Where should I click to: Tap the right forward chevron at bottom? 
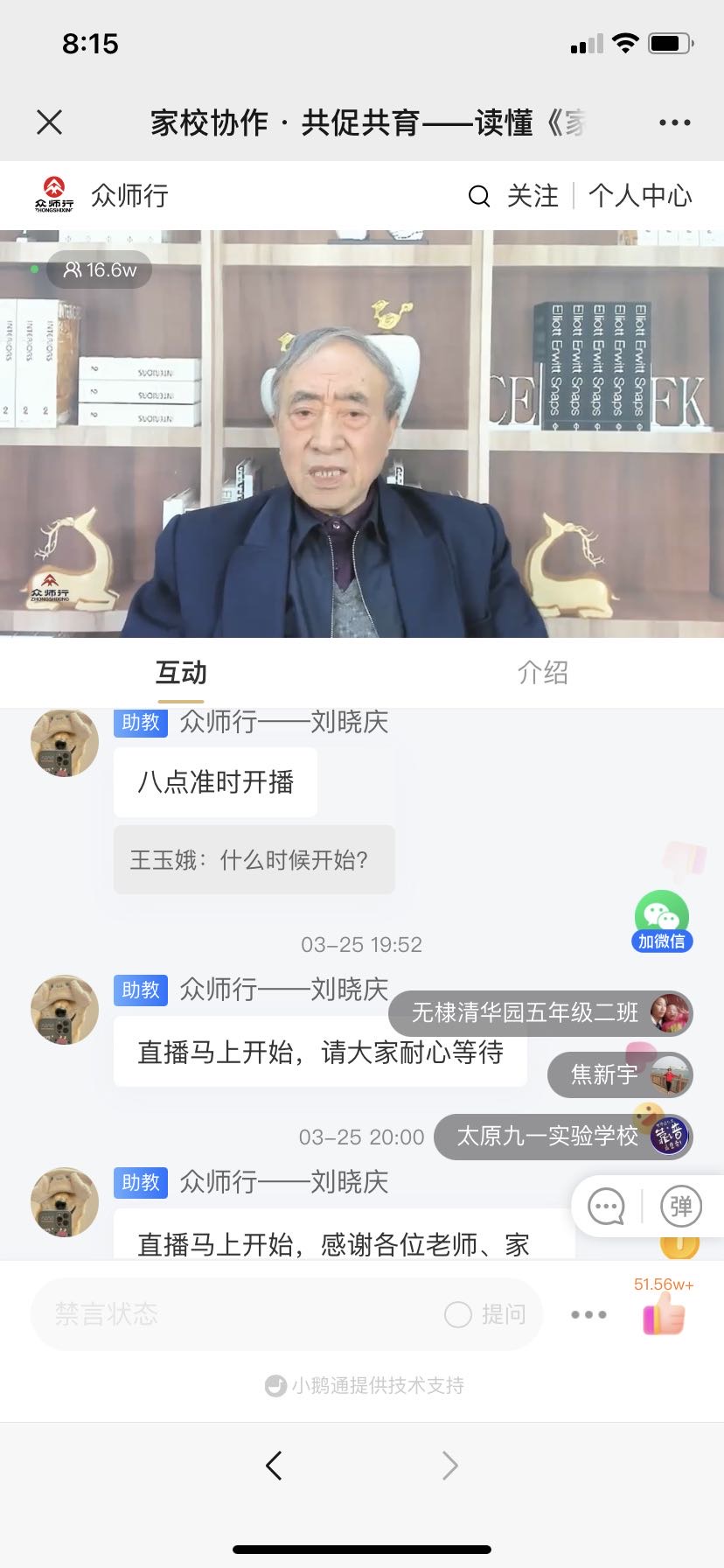(449, 1465)
